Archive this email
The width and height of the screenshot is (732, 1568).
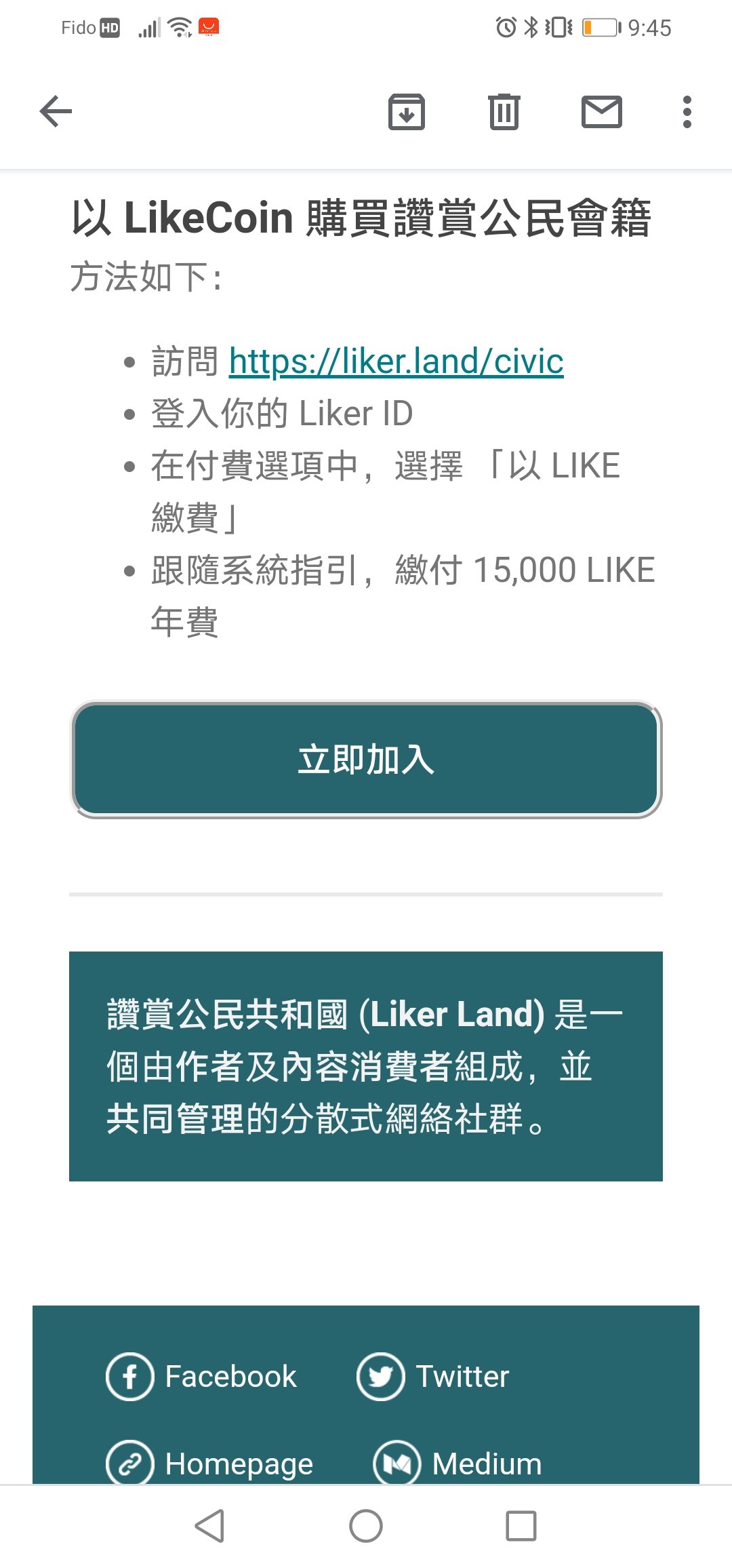click(x=407, y=112)
